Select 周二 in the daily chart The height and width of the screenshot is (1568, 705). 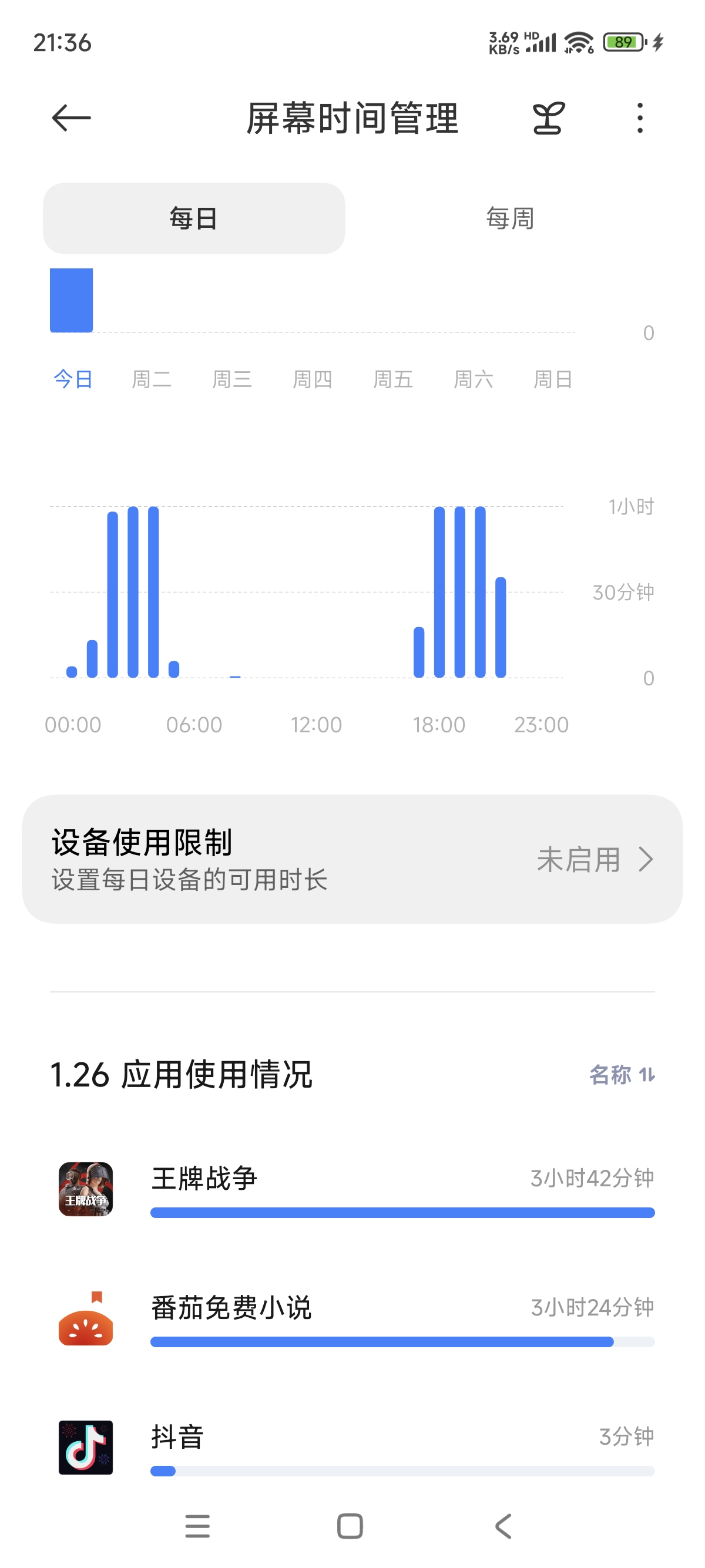tap(152, 379)
